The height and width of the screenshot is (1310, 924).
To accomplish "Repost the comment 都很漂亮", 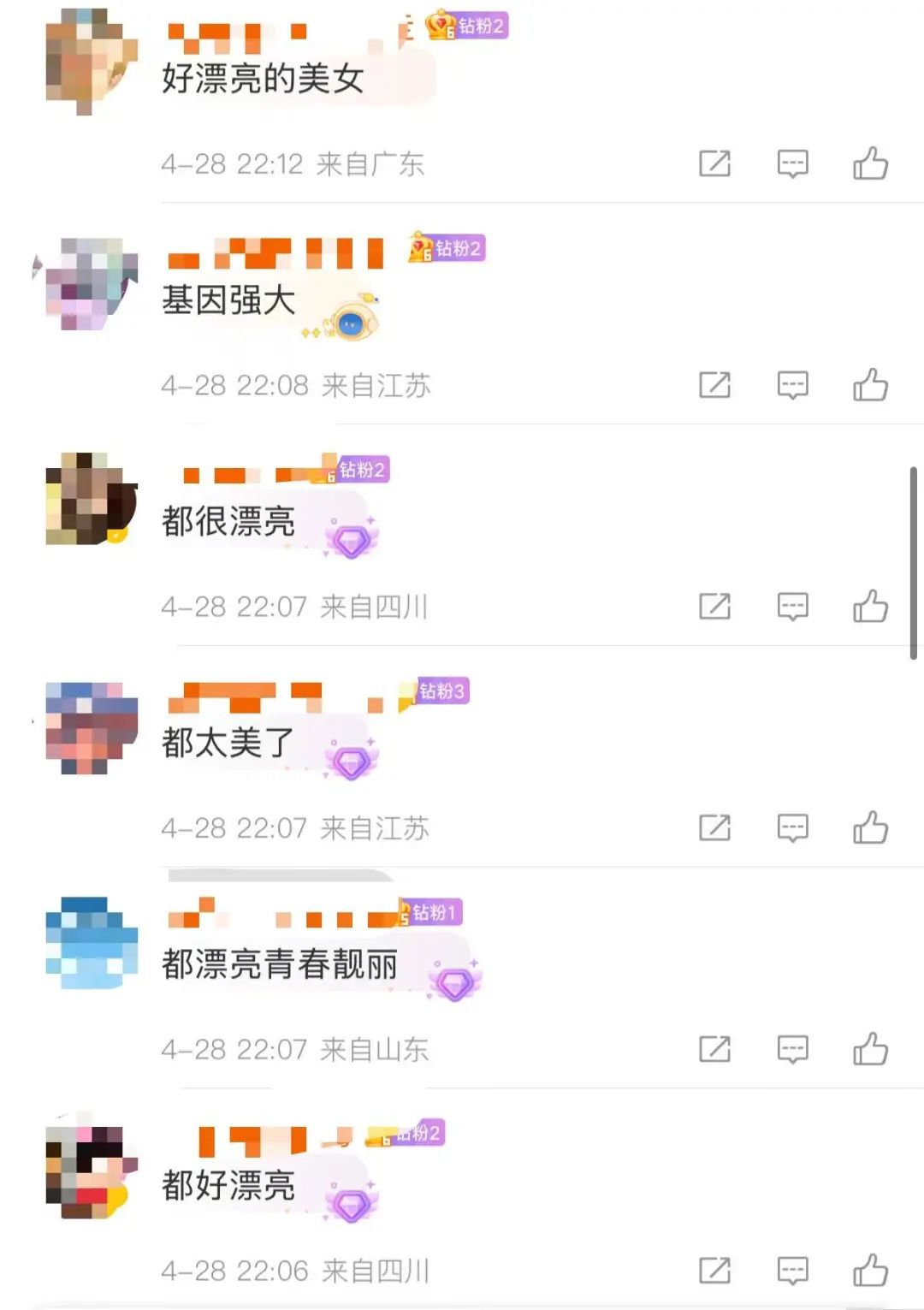I will 714,606.
